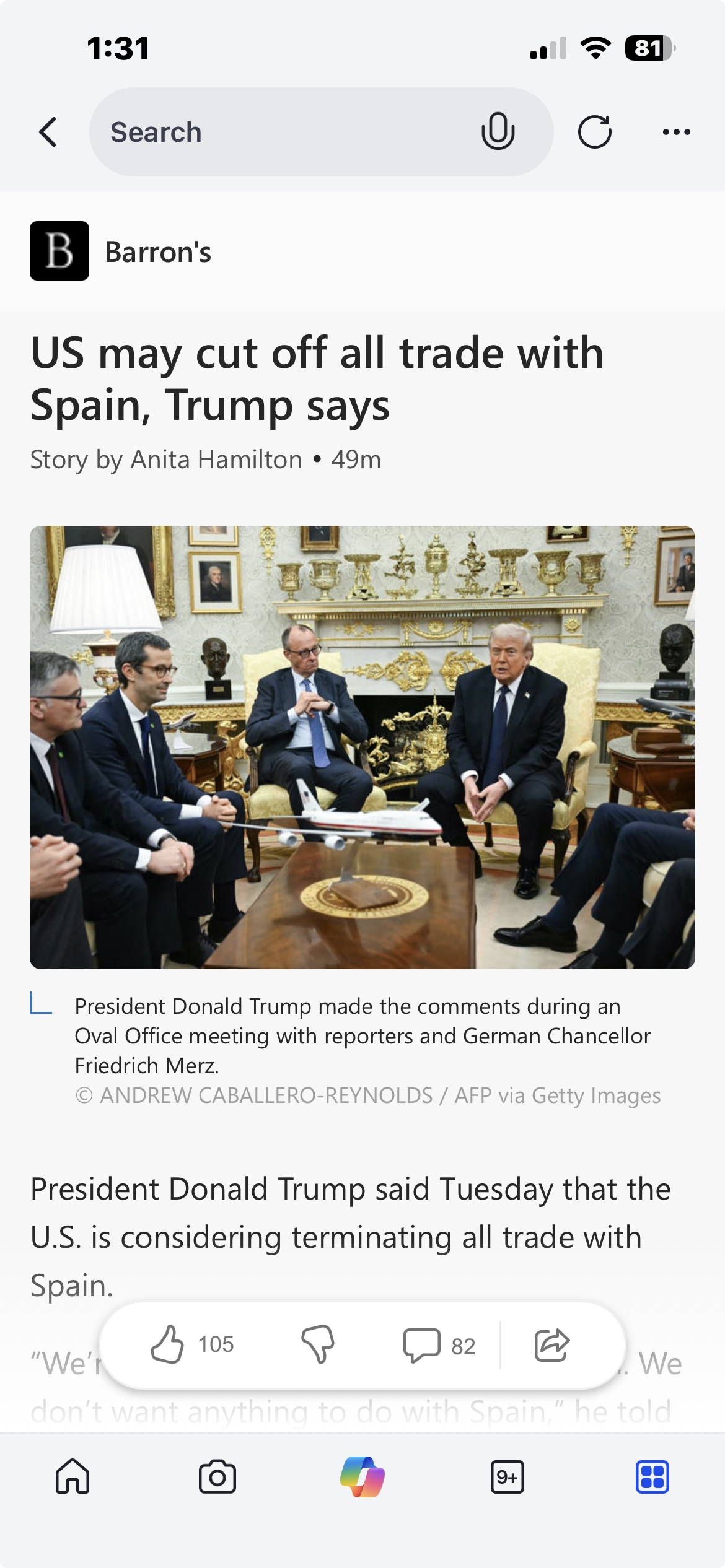This screenshot has width=725, height=1568.
Task: Open the Oval Office article photo
Action: pos(362,747)
